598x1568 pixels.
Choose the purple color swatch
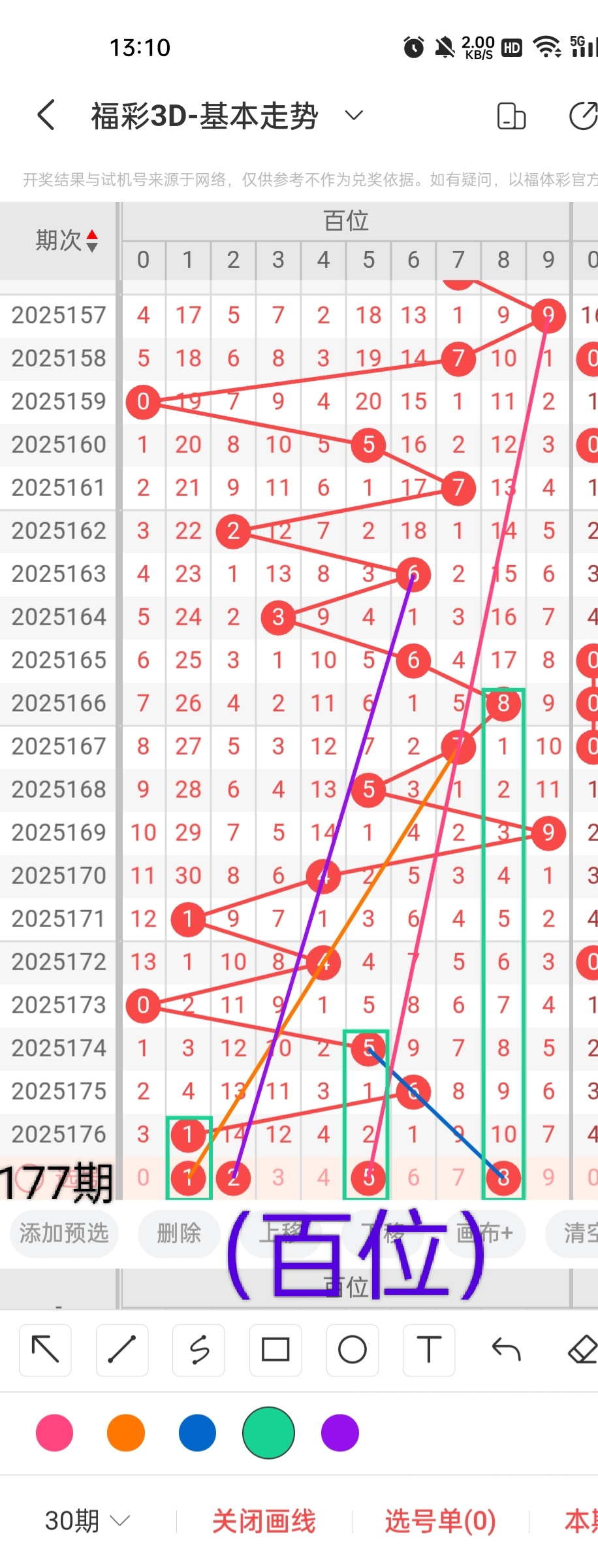[340, 1433]
